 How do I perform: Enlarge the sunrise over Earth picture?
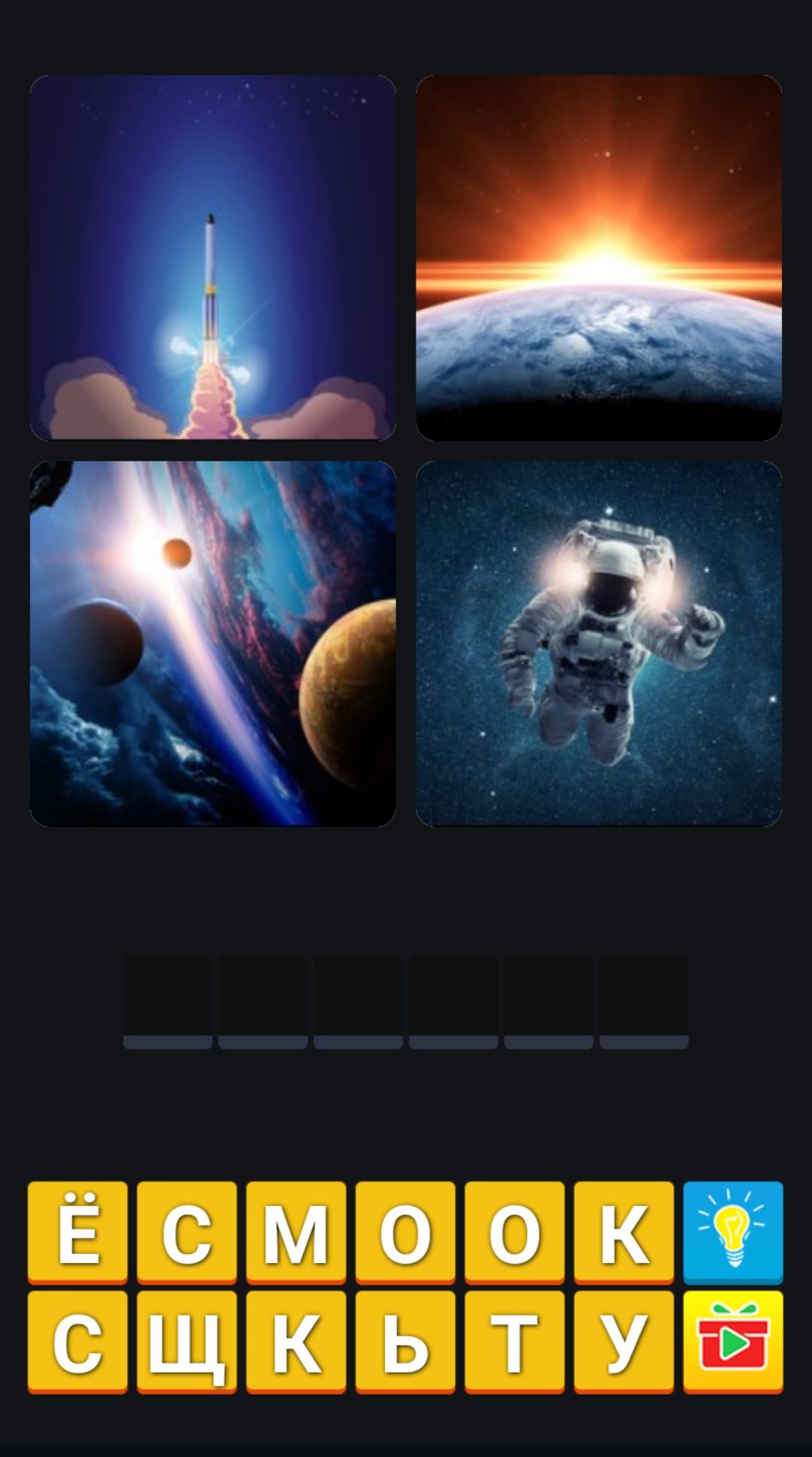[x=598, y=257]
